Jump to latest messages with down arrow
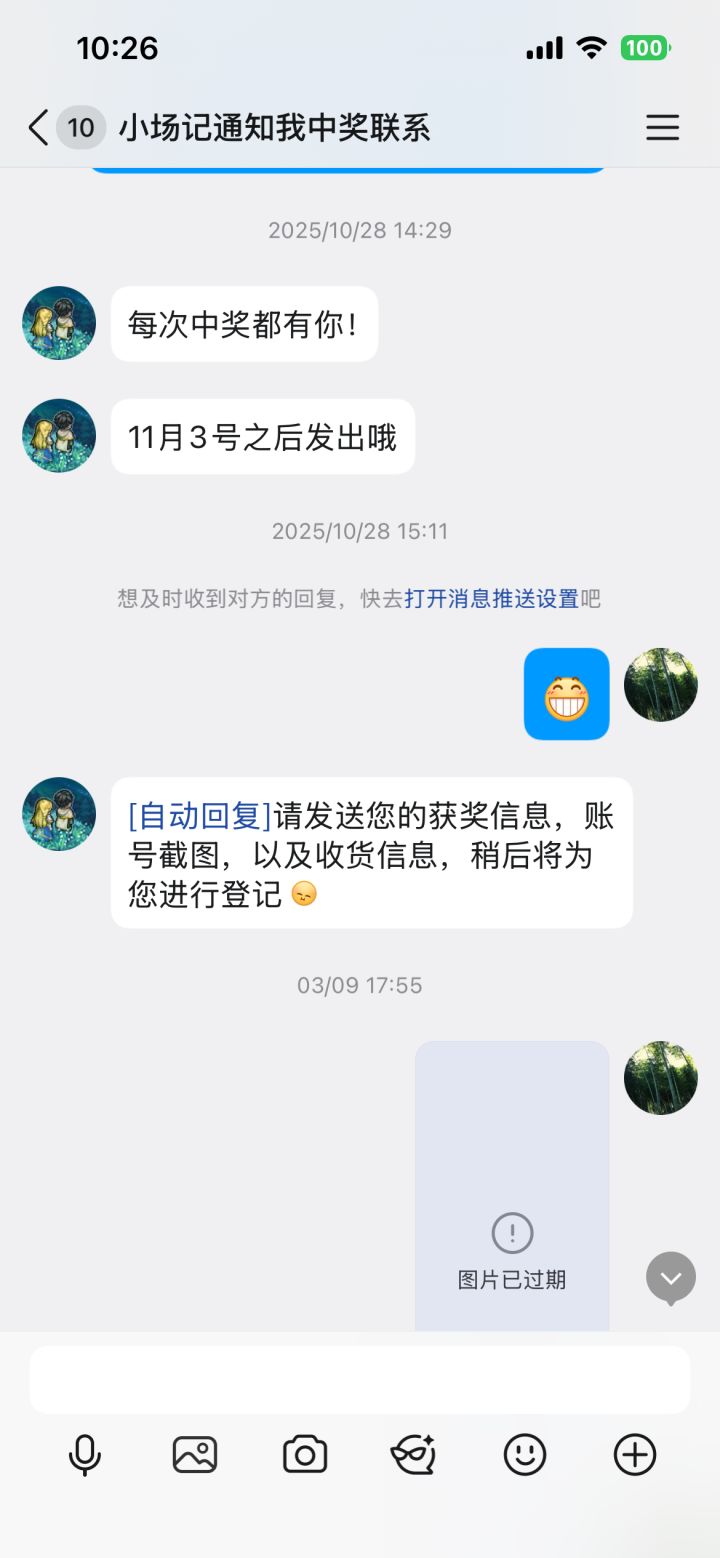 click(x=671, y=1278)
